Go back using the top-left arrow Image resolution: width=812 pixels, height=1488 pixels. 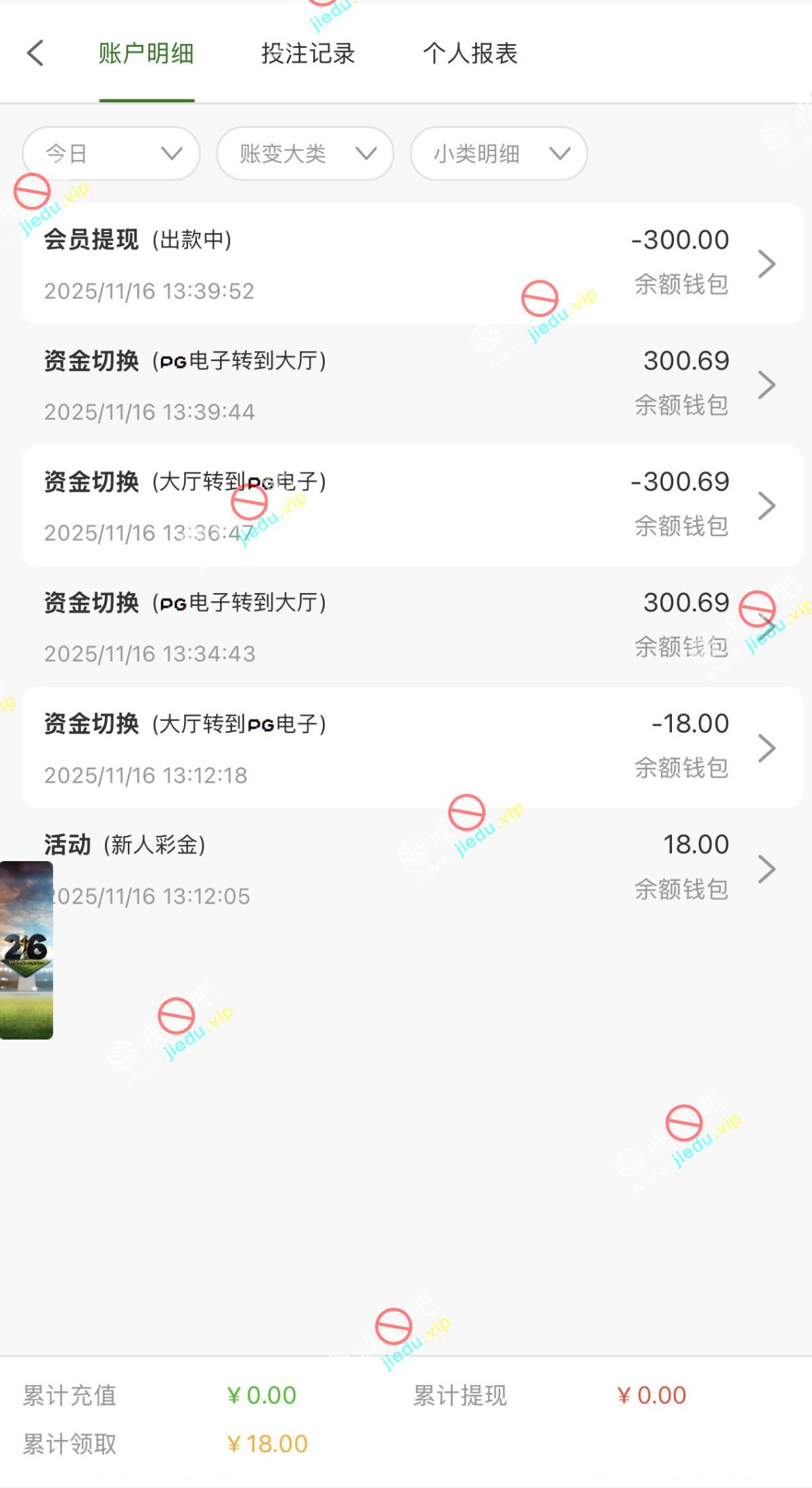click(35, 53)
